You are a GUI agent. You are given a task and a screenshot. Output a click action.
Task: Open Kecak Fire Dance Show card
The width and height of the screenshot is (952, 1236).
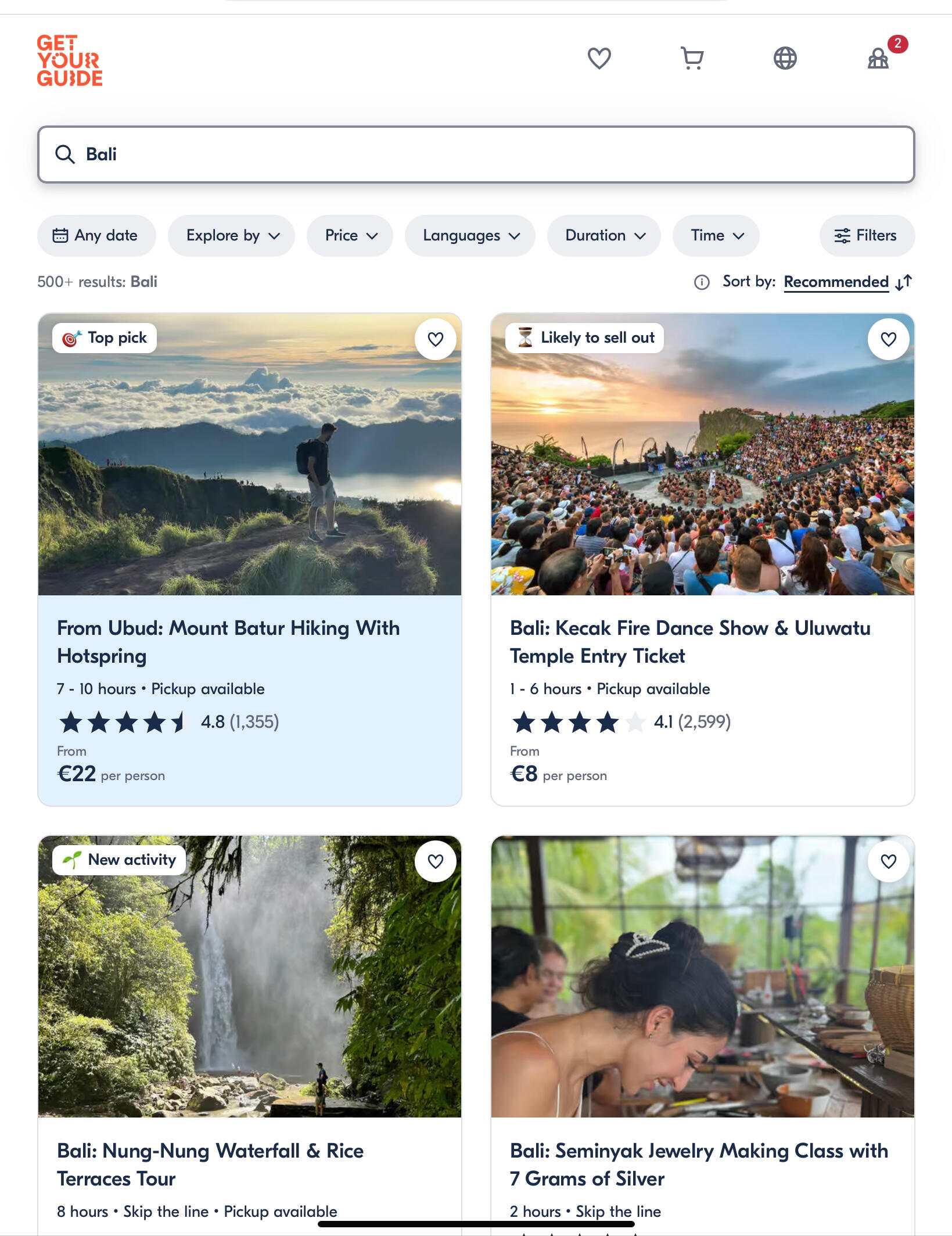click(690, 641)
